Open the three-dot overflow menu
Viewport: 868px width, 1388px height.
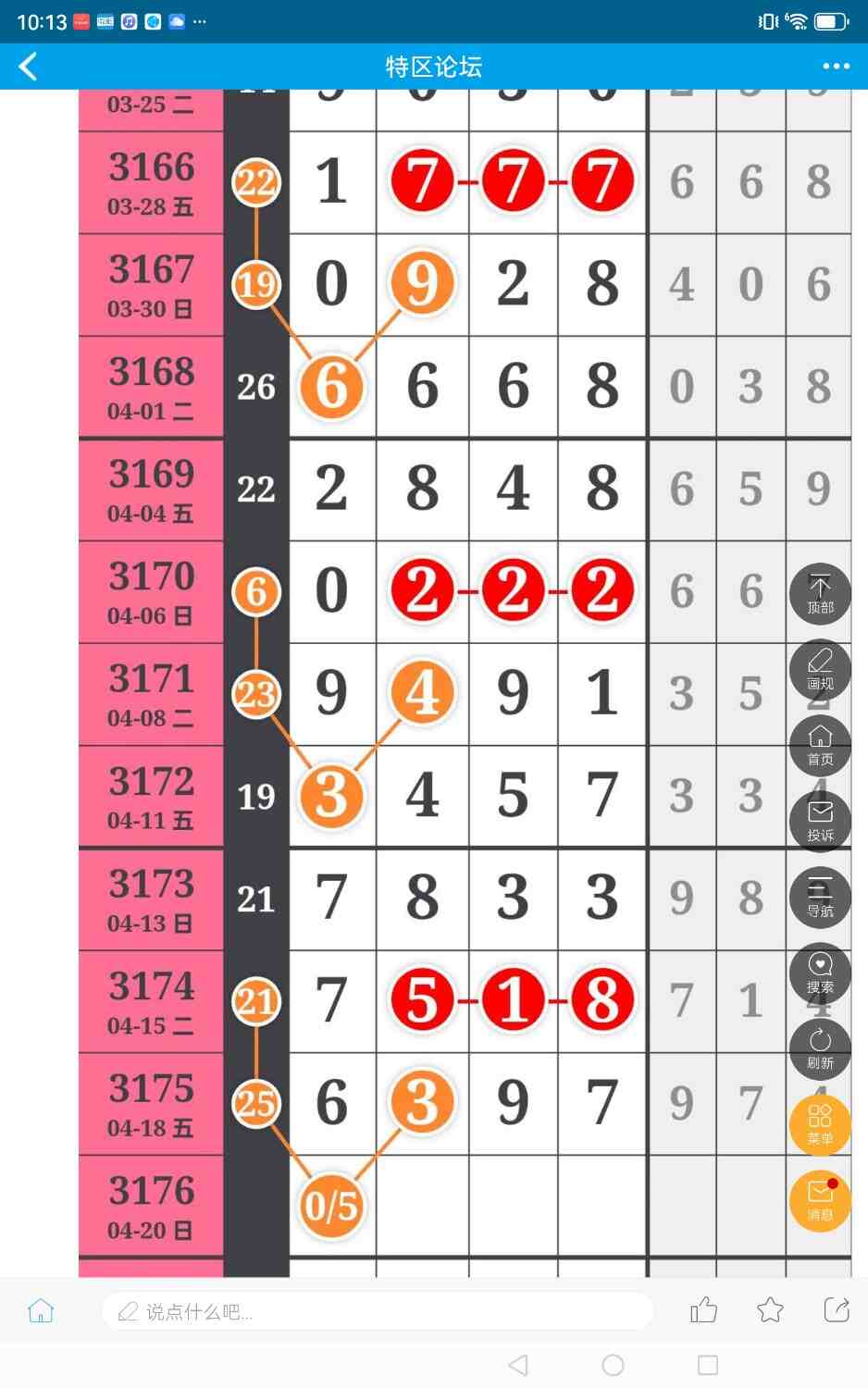[x=836, y=67]
